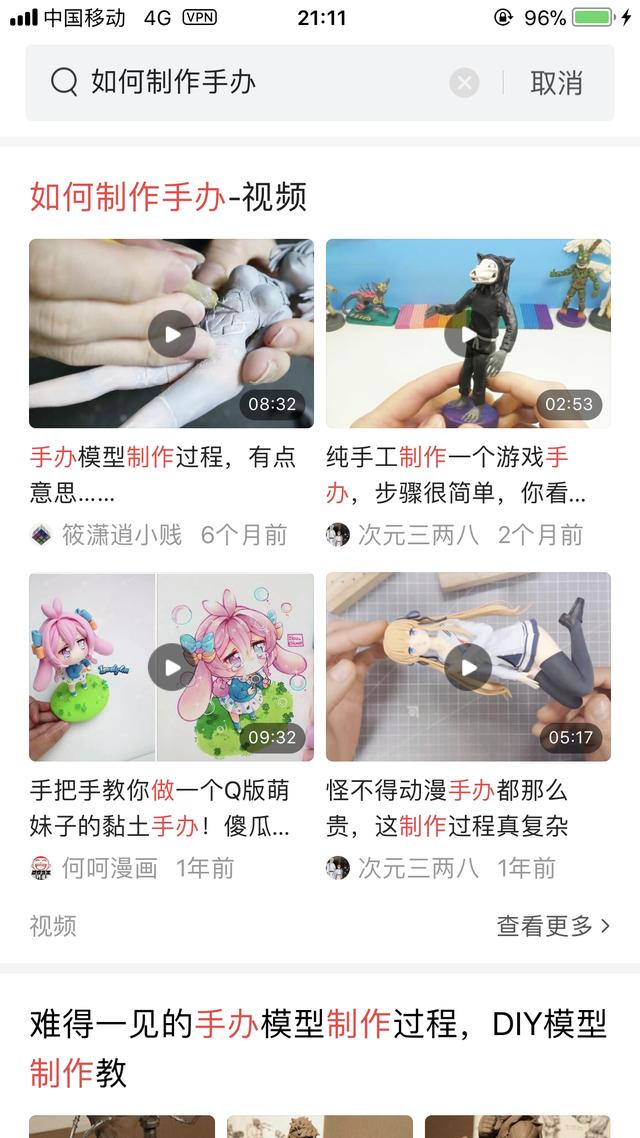This screenshot has width=640, height=1138.
Task: Open 查看更多 to see more videos
Action: 553,926
